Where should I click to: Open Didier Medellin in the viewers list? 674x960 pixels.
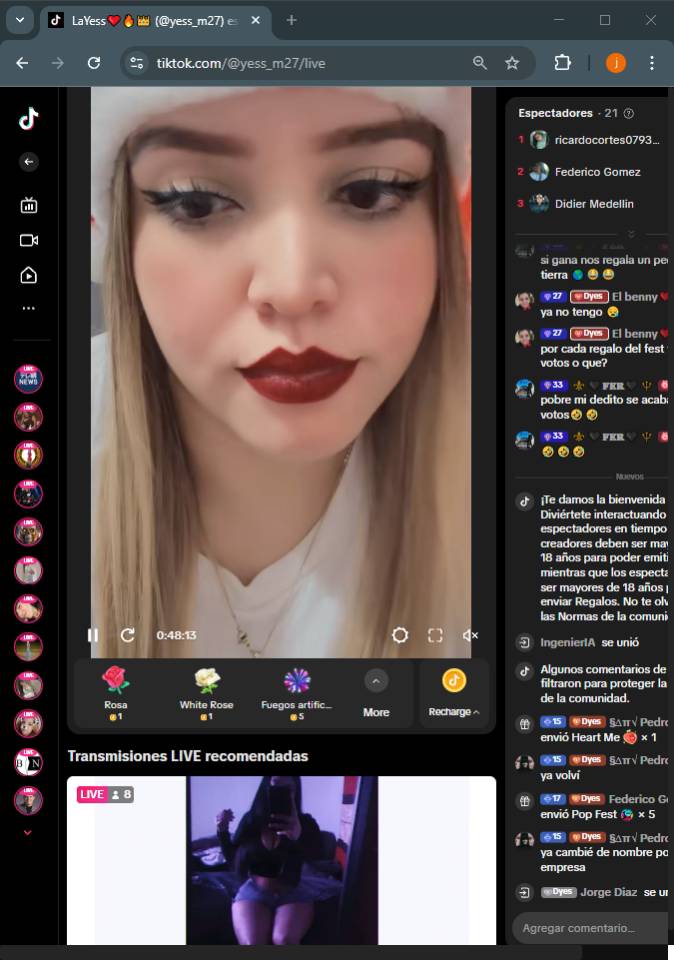pyautogui.click(x=594, y=204)
